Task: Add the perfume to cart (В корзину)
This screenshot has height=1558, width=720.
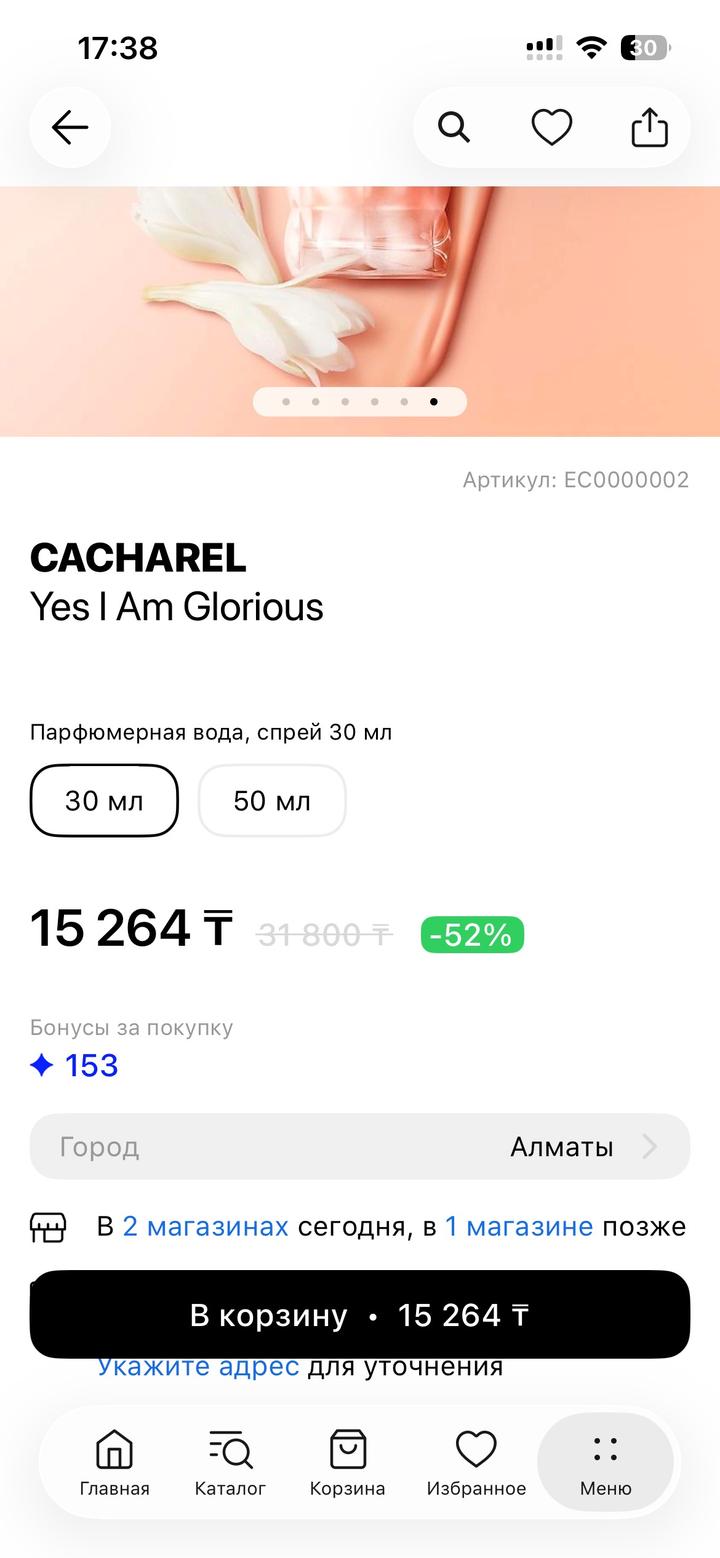Action: 360,1315
